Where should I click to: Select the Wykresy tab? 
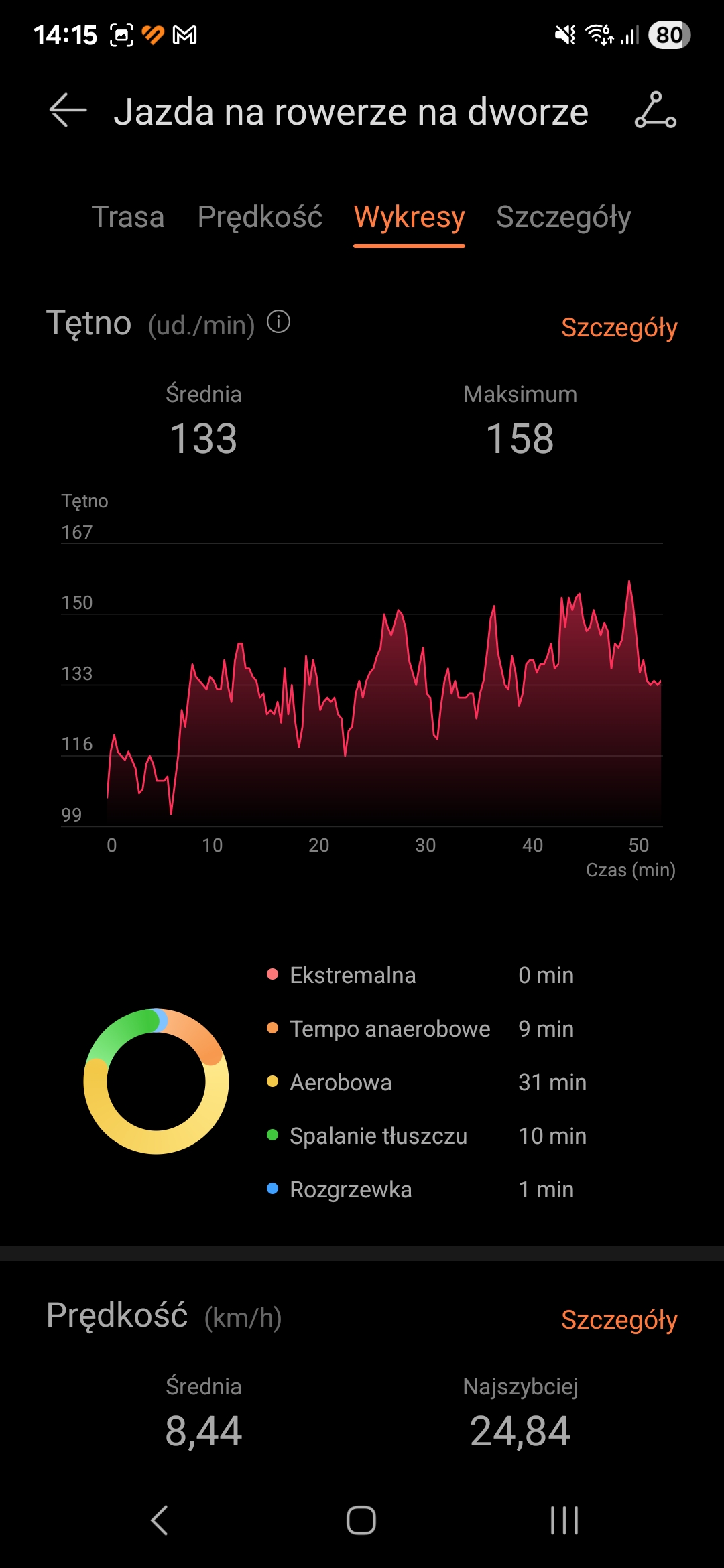pos(409,217)
